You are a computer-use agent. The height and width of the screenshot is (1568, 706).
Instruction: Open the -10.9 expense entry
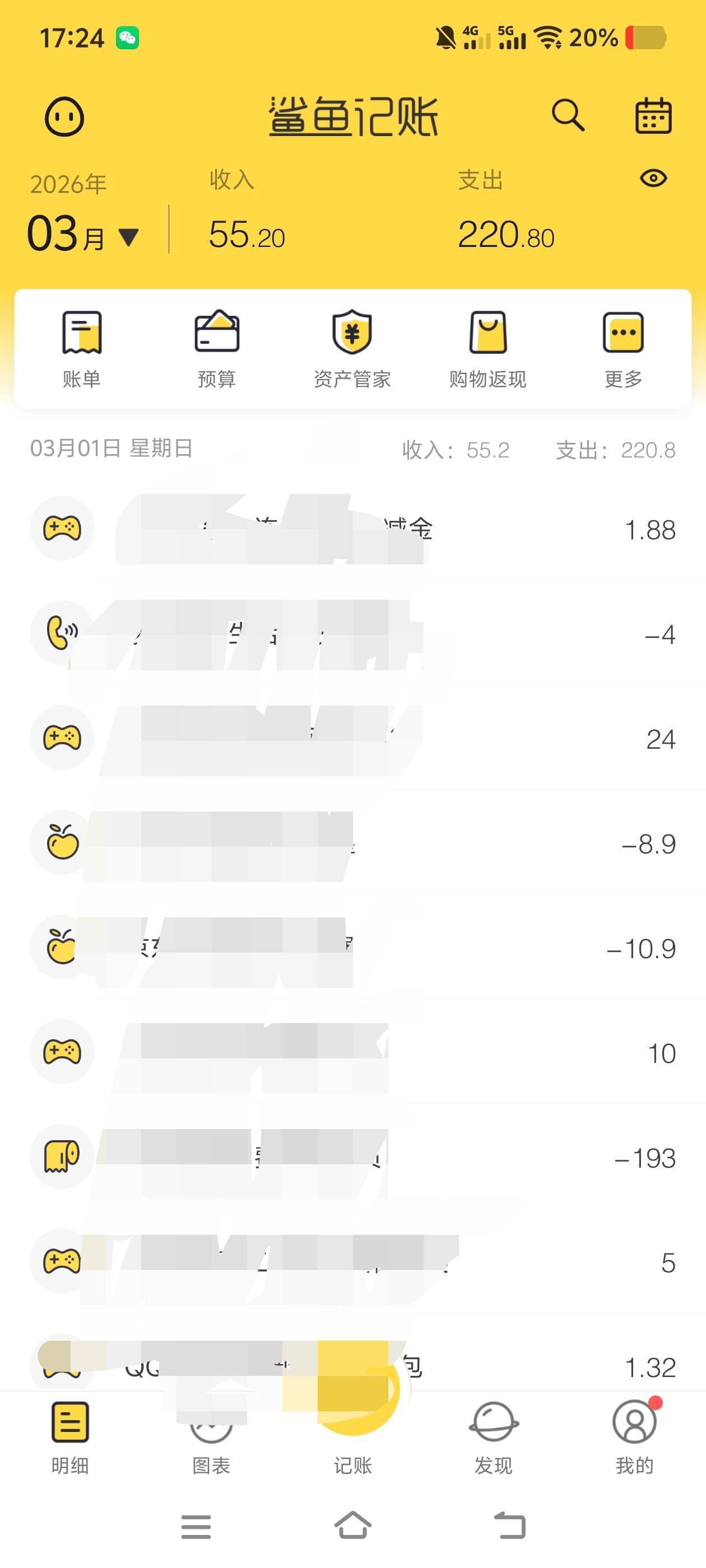coord(354,948)
